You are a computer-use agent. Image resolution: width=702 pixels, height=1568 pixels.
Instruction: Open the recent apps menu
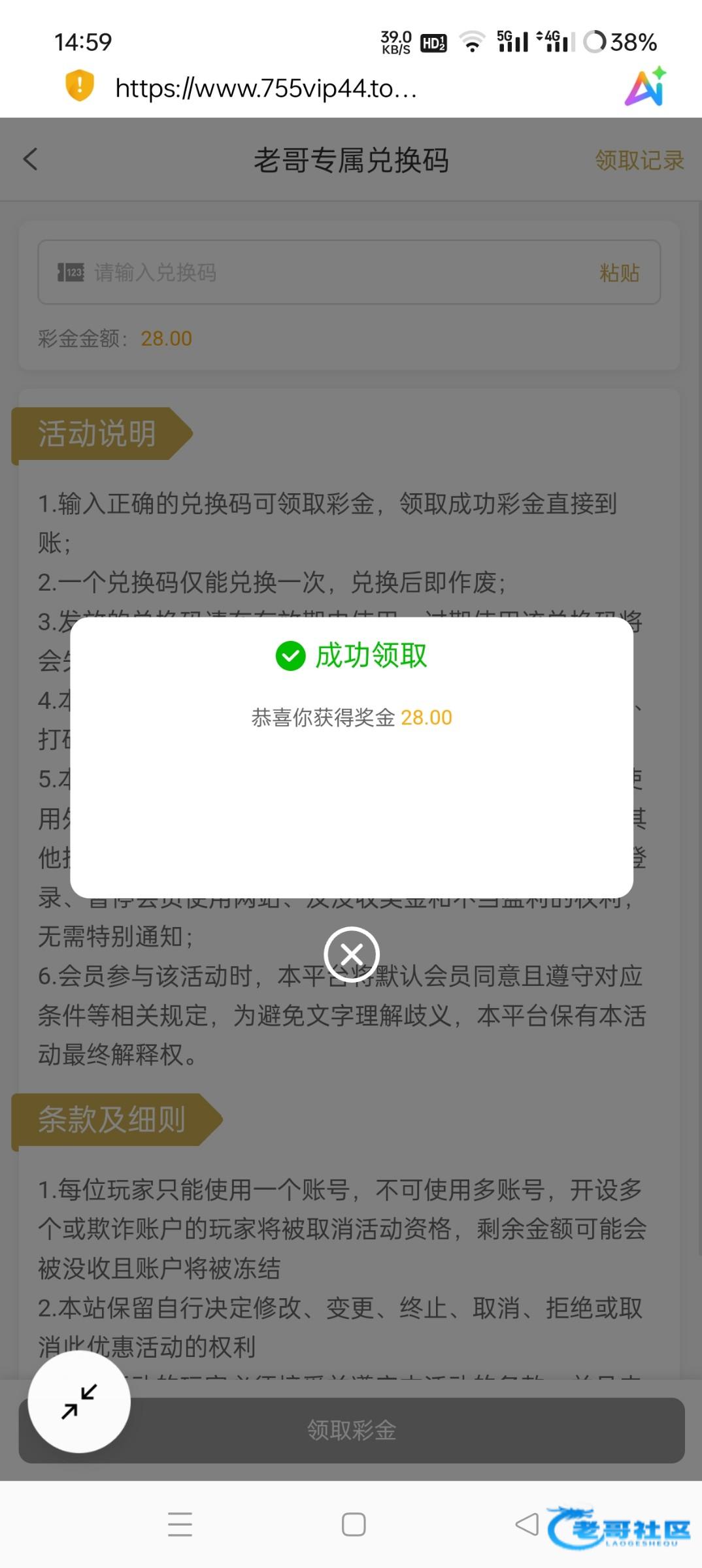(180, 1524)
